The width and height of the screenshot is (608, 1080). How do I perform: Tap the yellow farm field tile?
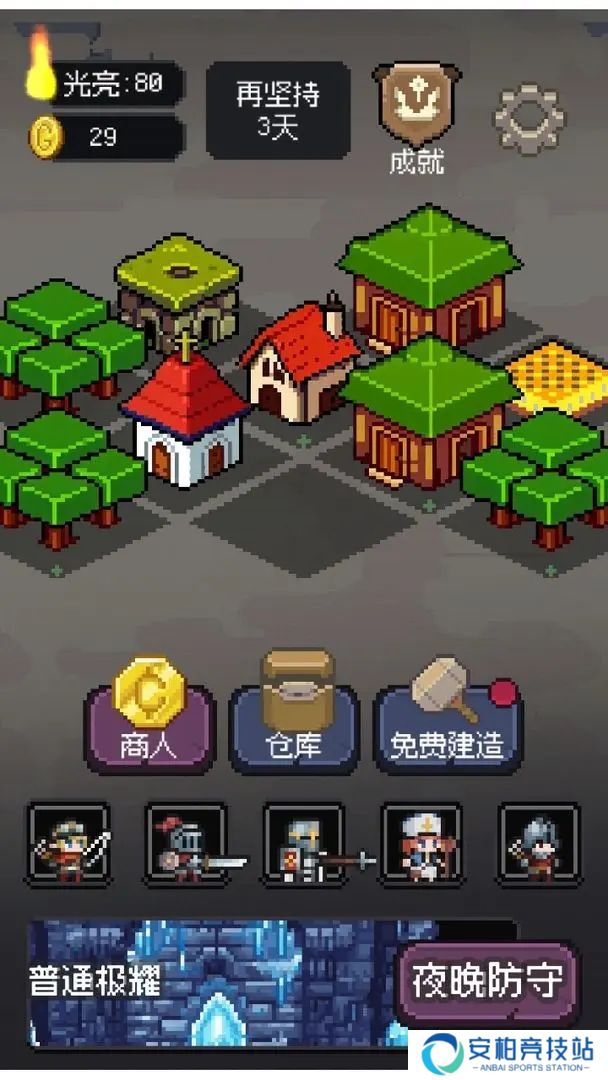click(x=558, y=377)
